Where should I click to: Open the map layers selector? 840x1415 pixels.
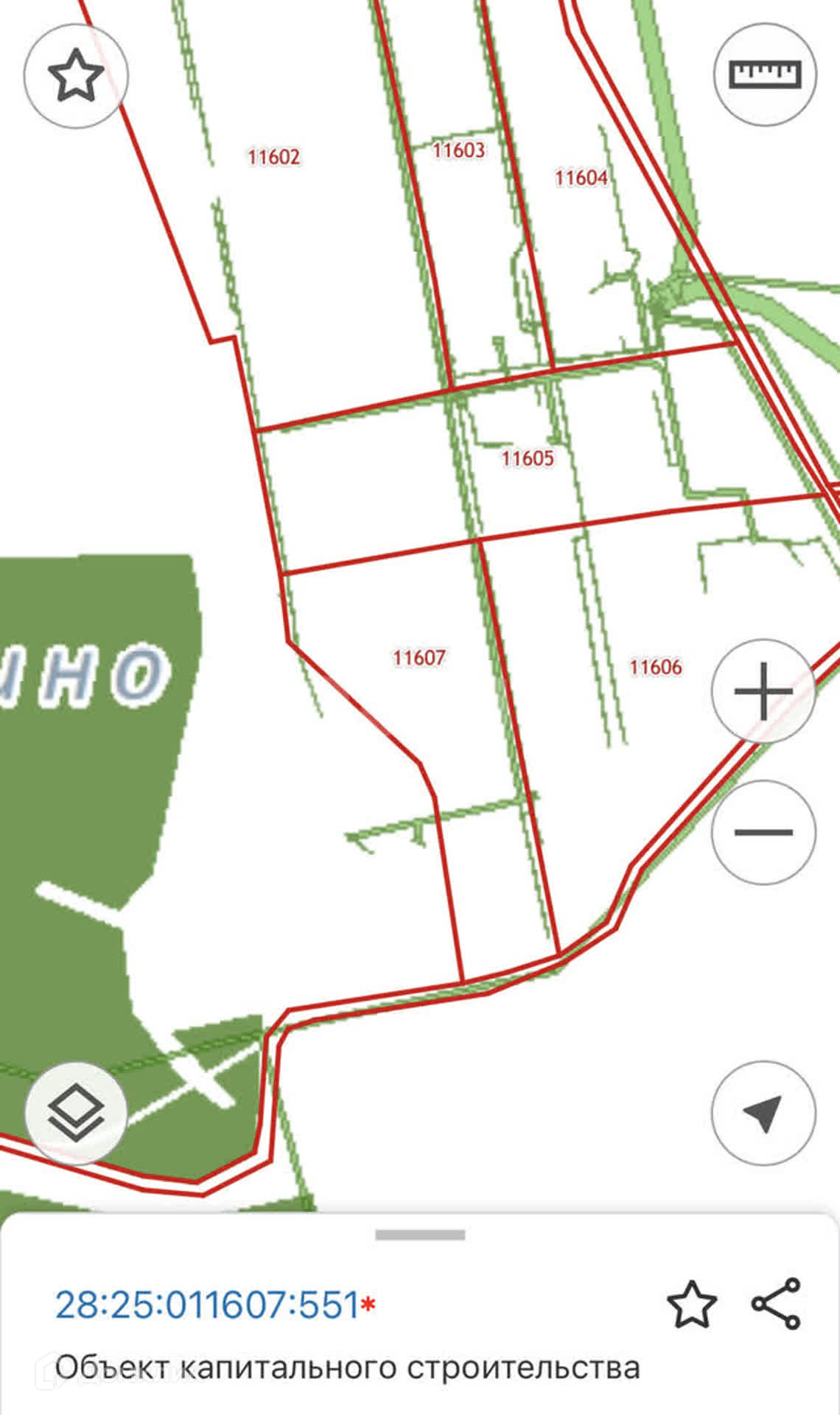pyautogui.click(x=76, y=1113)
